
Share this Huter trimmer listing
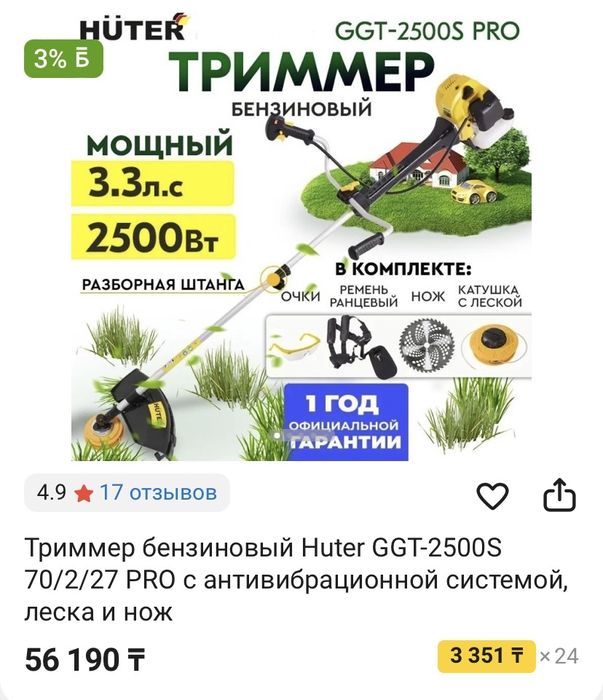coord(560,494)
